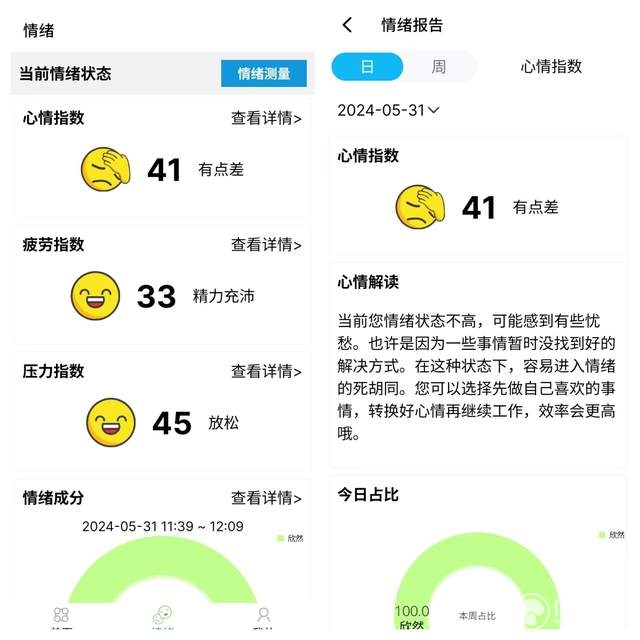Select the 日 daily view

367,67
